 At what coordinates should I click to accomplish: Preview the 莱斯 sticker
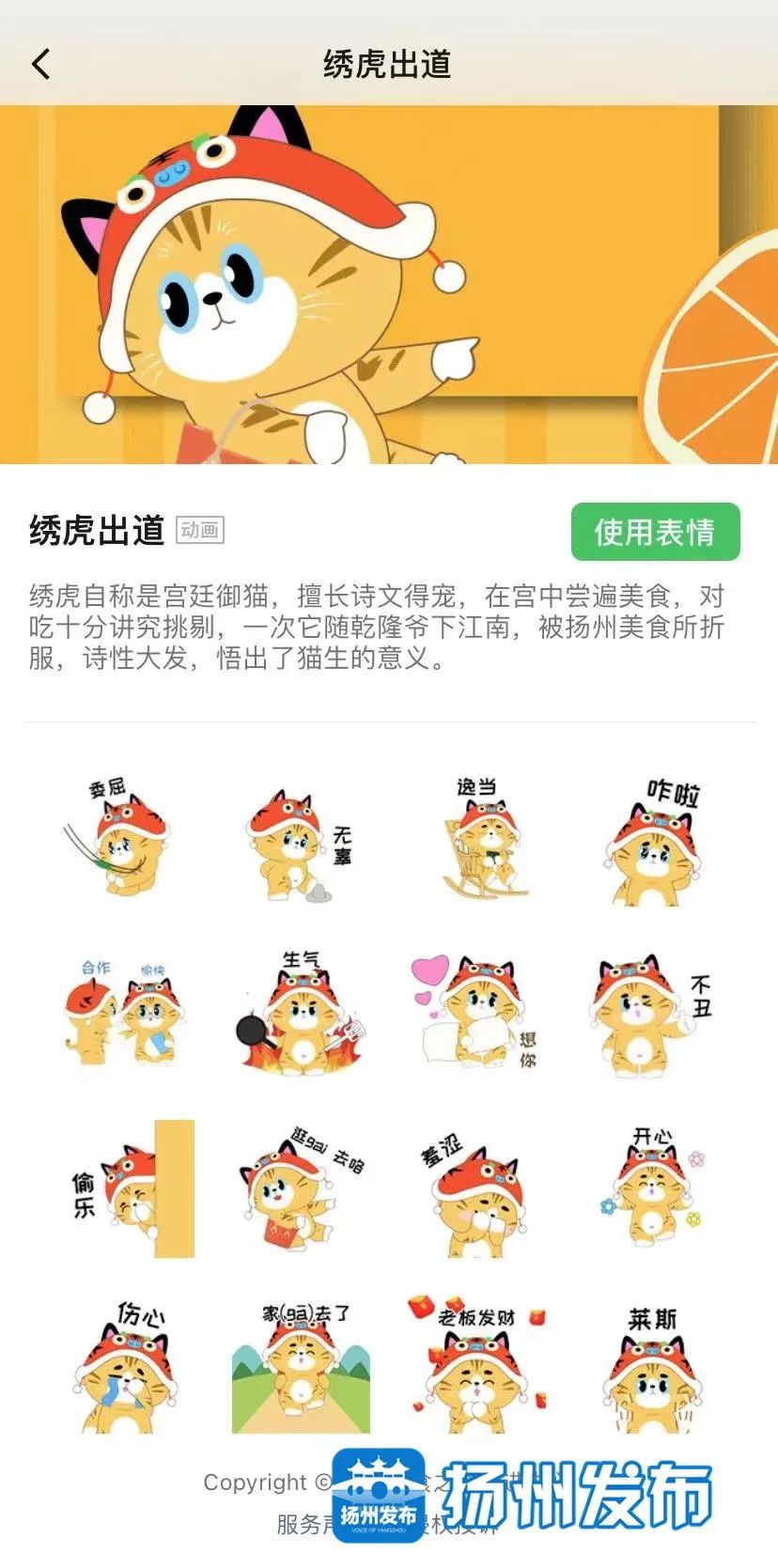point(653,1369)
